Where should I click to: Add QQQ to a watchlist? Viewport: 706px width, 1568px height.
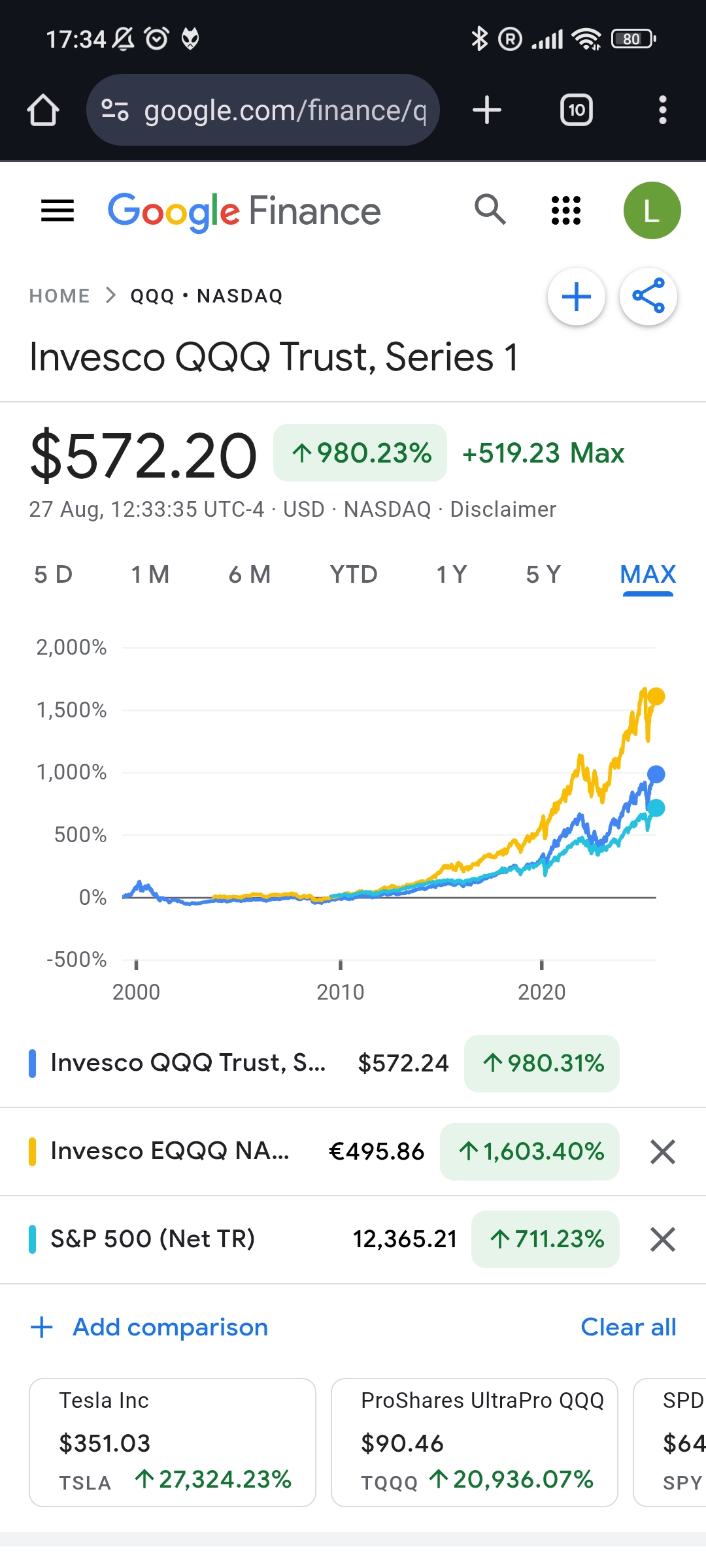pos(576,297)
